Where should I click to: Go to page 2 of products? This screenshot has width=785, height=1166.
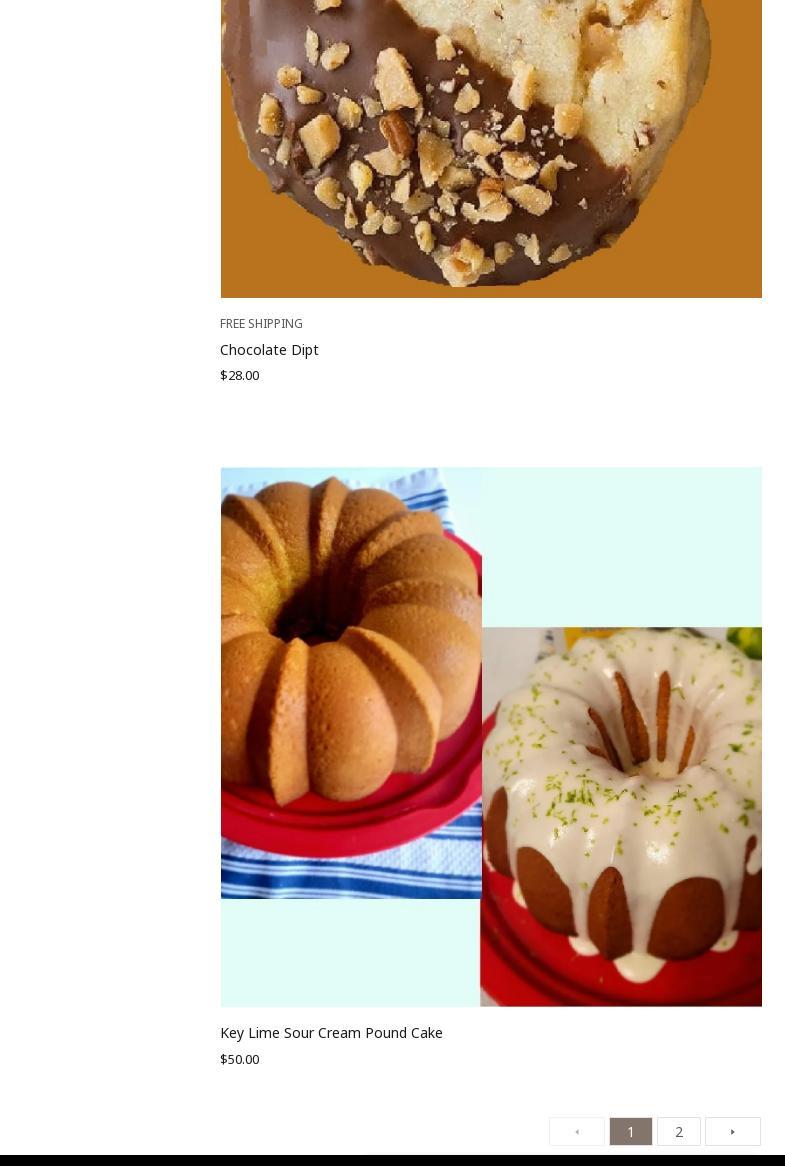coord(679,1132)
